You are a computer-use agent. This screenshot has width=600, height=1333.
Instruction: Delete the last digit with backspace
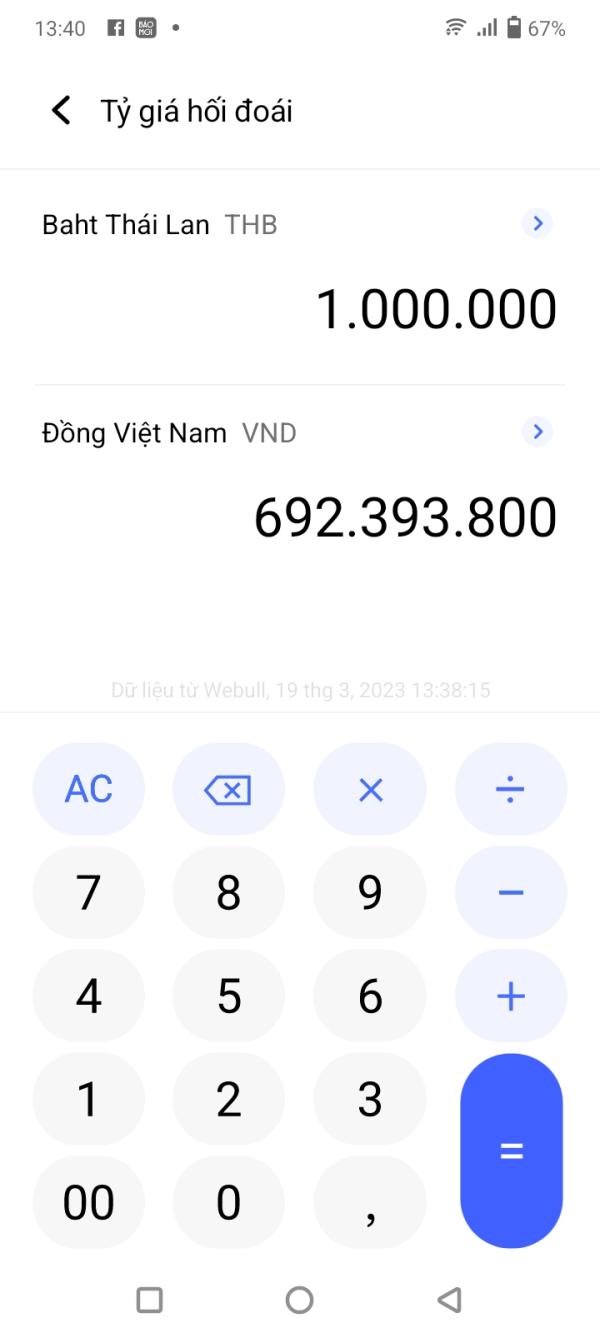(x=228, y=791)
